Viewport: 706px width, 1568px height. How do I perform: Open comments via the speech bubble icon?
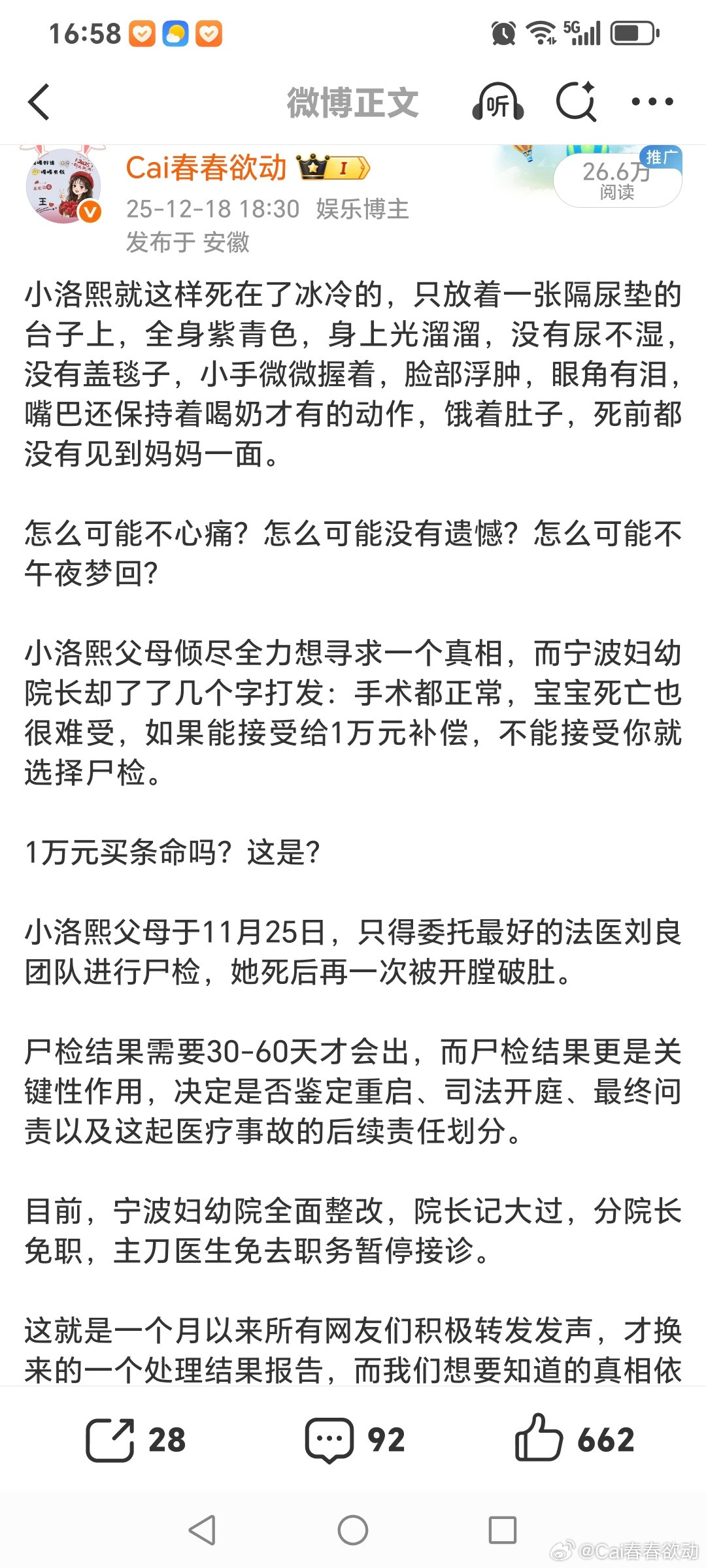click(333, 1437)
